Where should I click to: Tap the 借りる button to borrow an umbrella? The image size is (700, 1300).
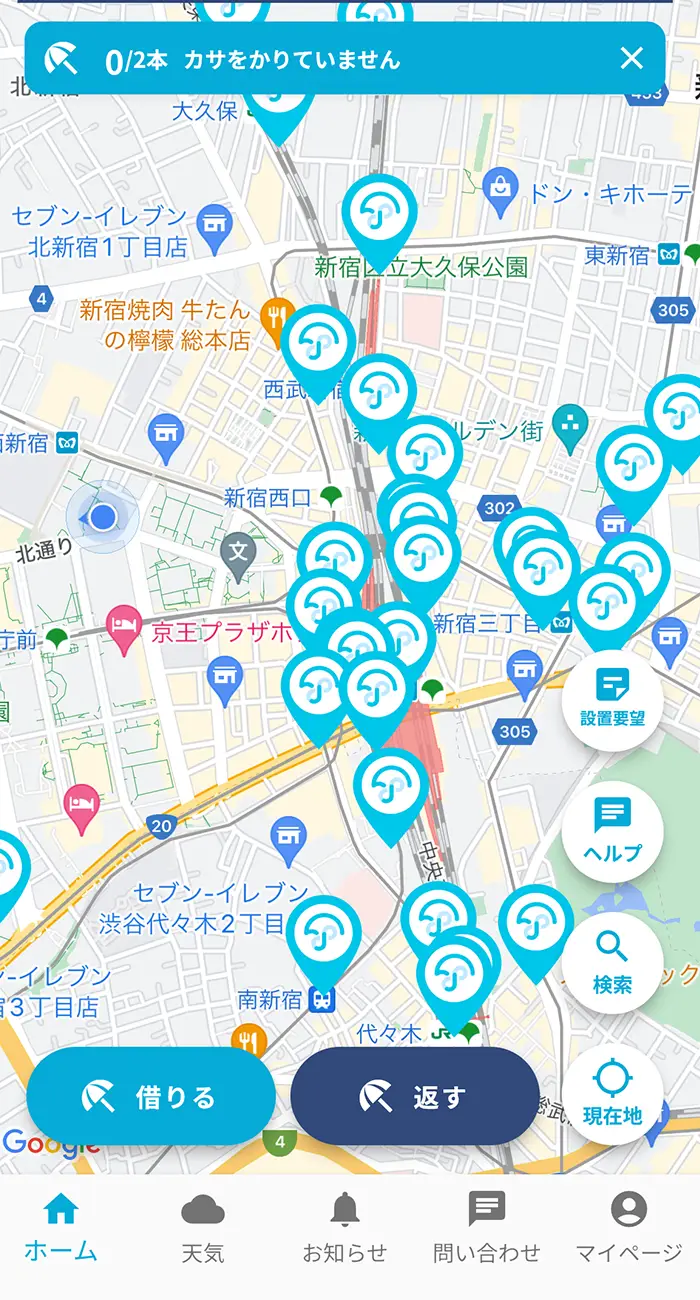pyautogui.click(x=151, y=1097)
